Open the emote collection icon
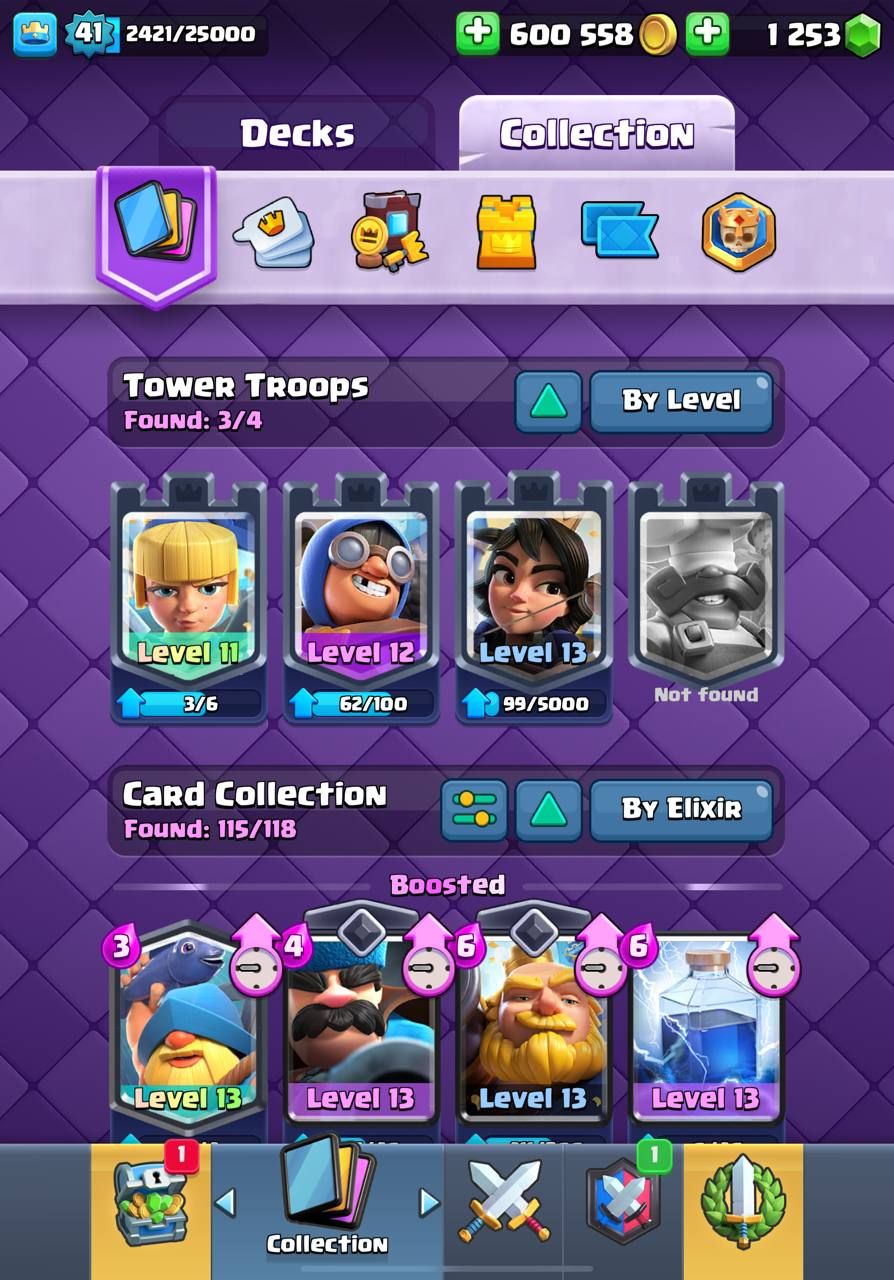The height and width of the screenshot is (1280, 894). pyautogui.click(x=273, y=232)
